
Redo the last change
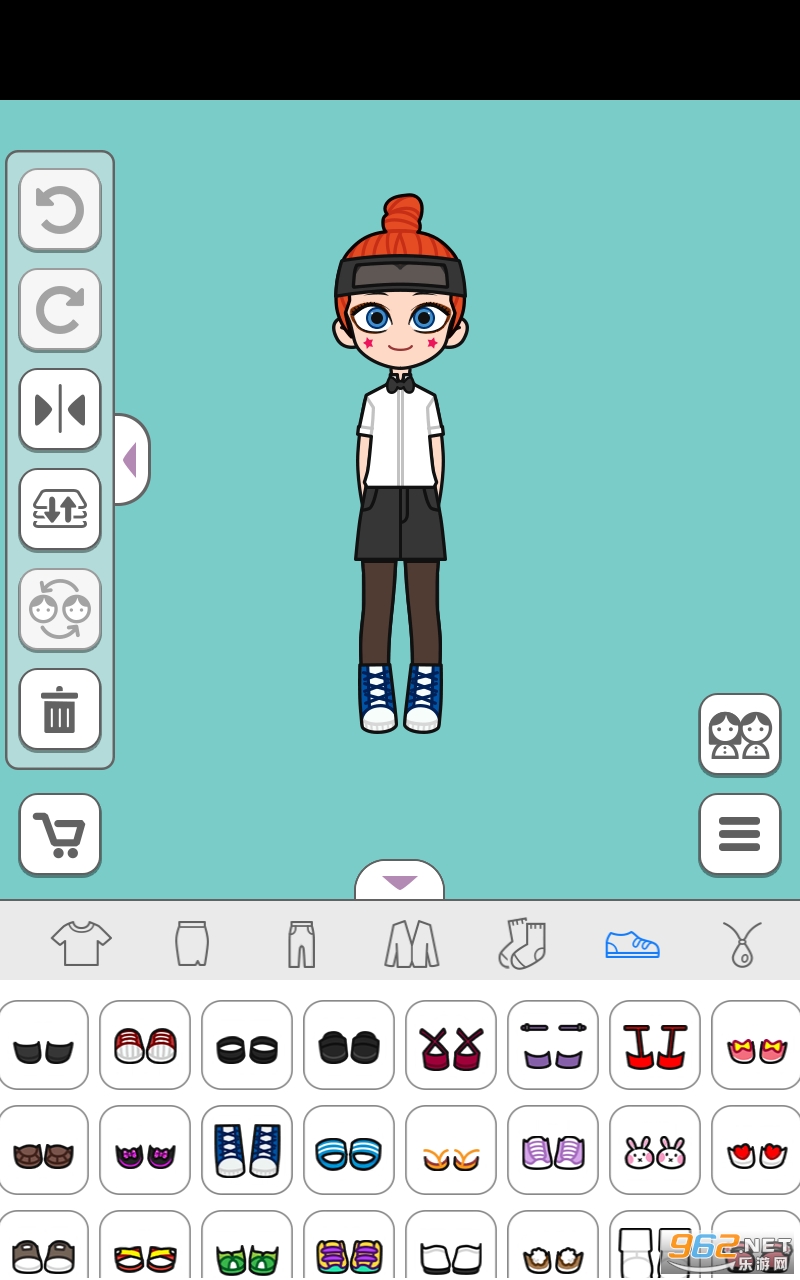coord(60,309)
